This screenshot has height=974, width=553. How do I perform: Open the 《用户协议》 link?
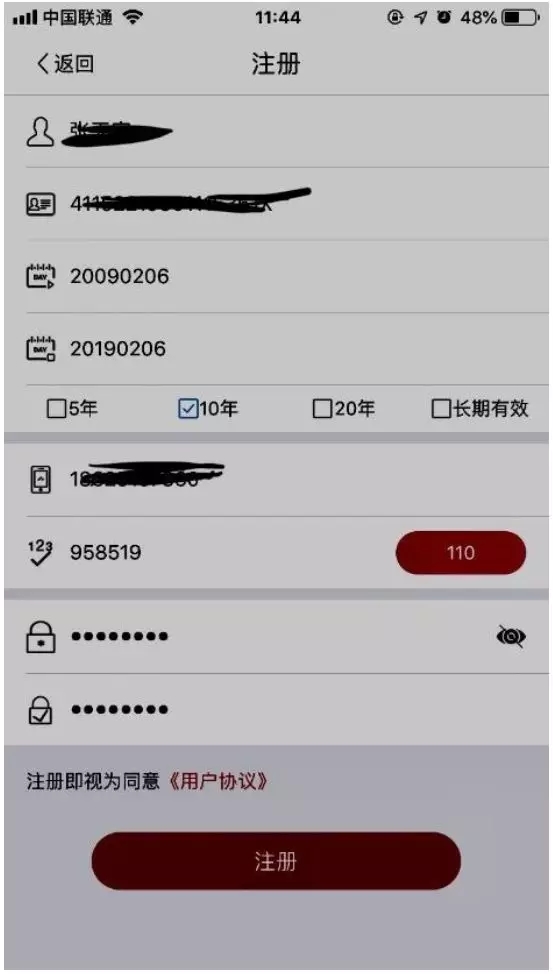(218, 781)
